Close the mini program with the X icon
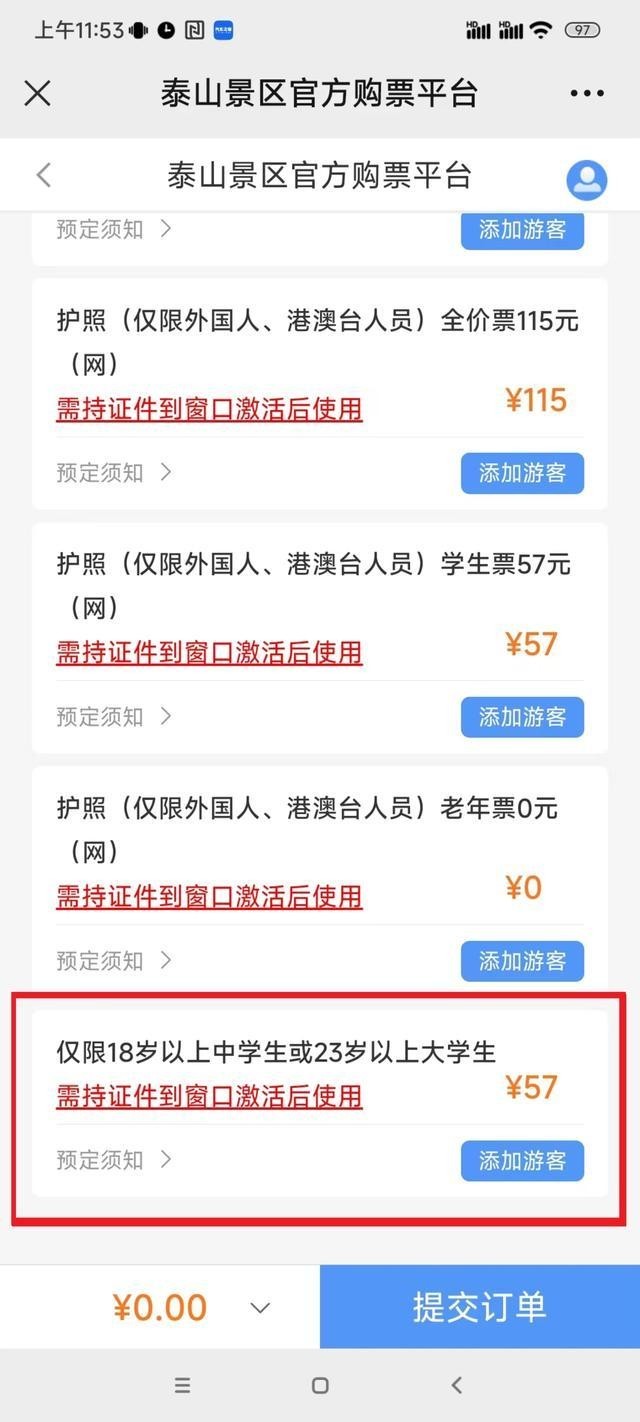The width and height of the screenshot is (640, 1422). (37, 93)
